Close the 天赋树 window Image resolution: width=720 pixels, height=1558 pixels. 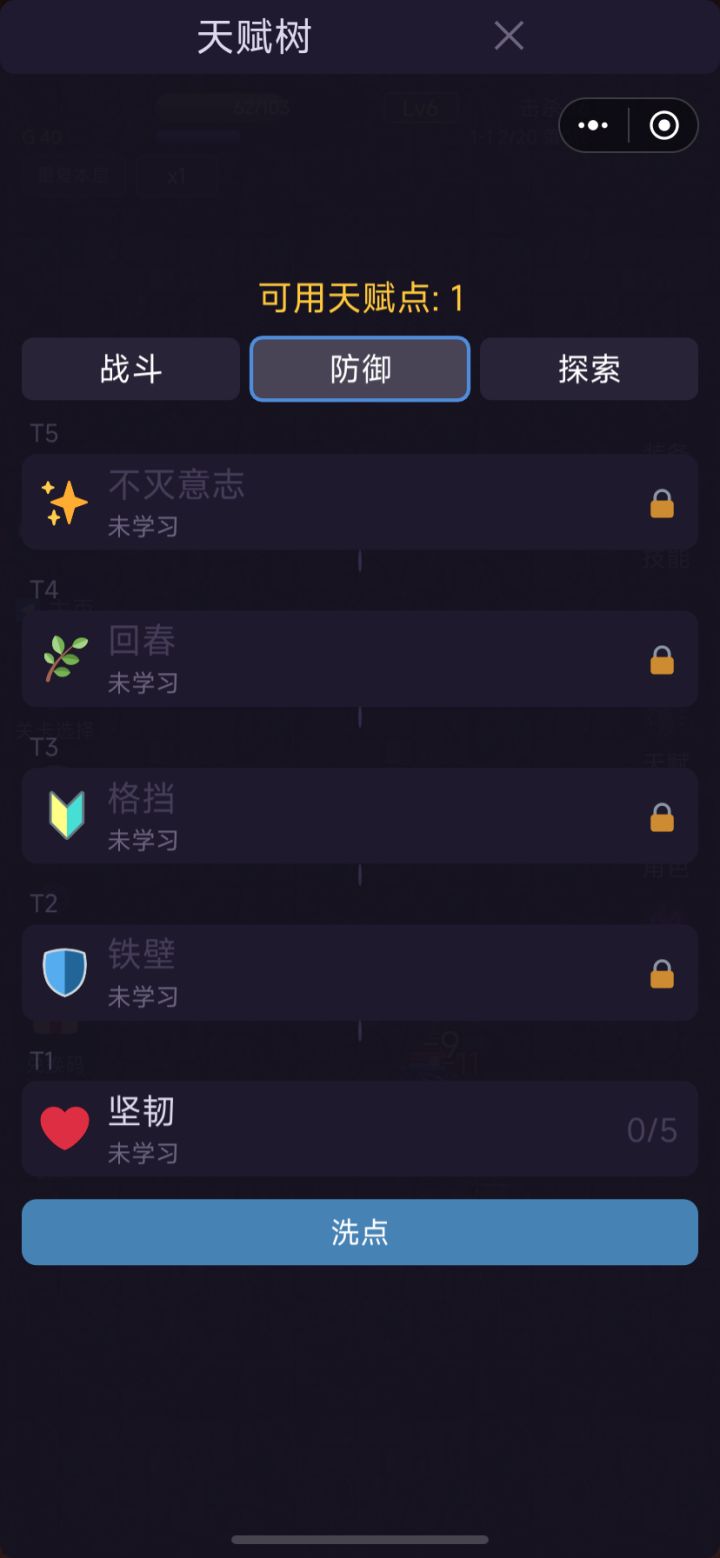click(508, 36)
